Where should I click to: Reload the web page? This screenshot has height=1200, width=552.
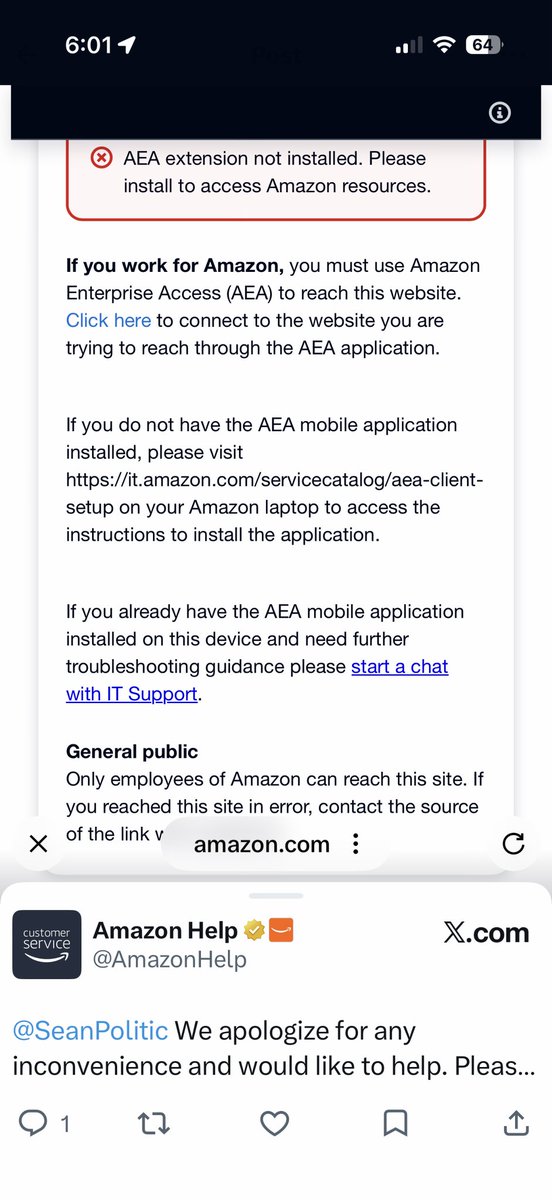[513, 844]
